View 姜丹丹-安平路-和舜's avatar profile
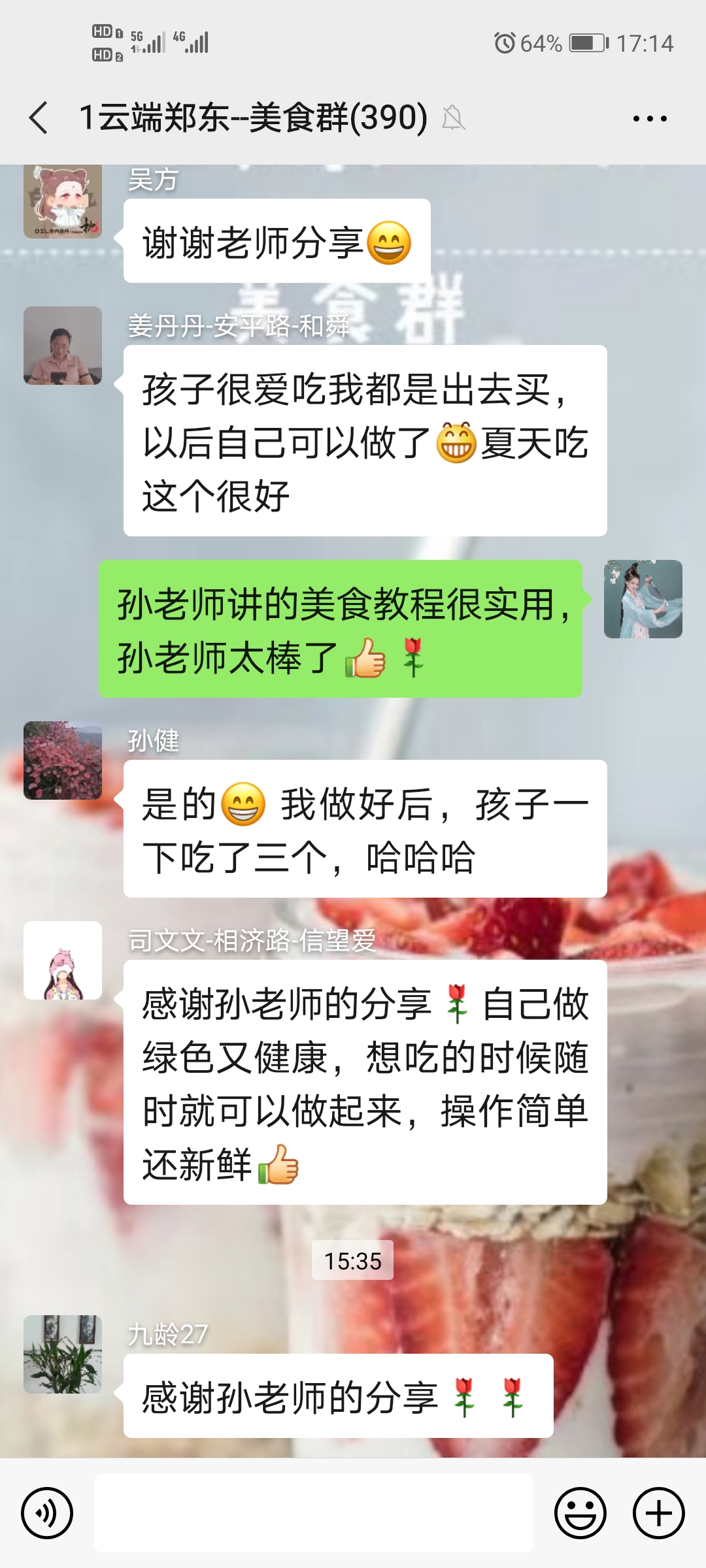The image size is (706, 1568). coord(63,346)
